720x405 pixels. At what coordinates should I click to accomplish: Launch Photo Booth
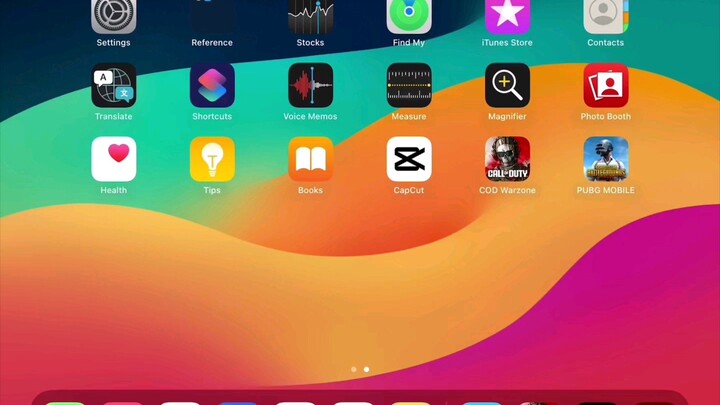[606, 86]
